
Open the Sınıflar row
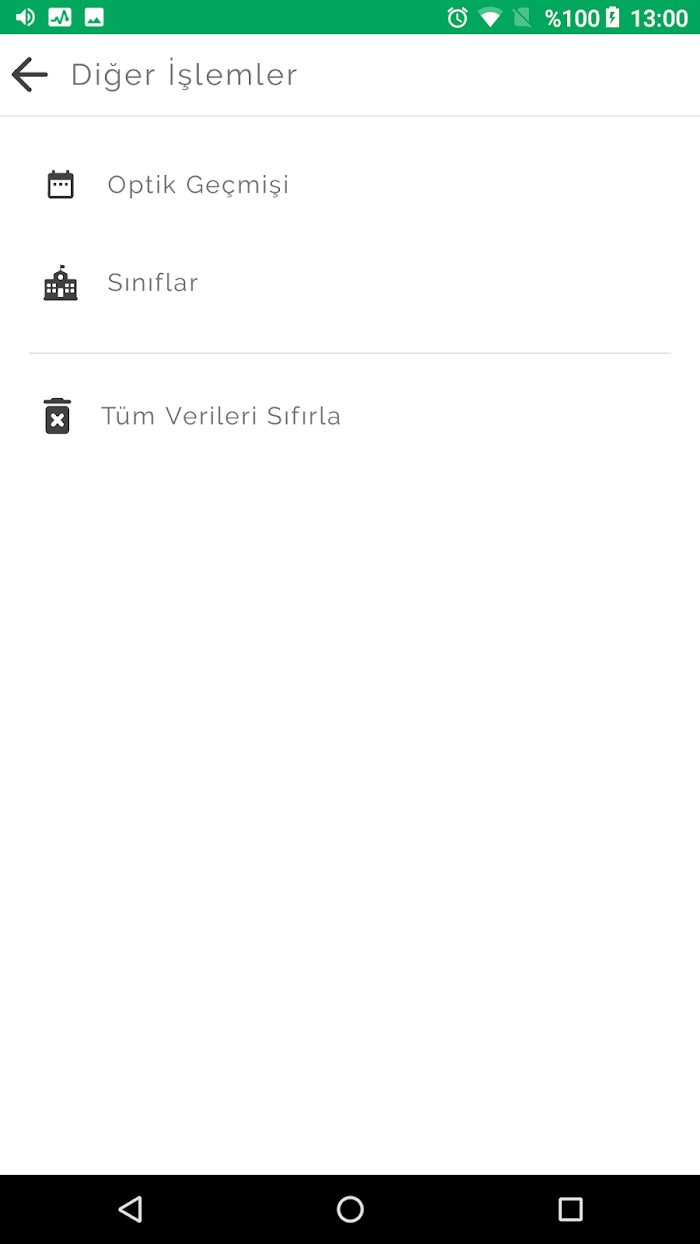(350, 283)
